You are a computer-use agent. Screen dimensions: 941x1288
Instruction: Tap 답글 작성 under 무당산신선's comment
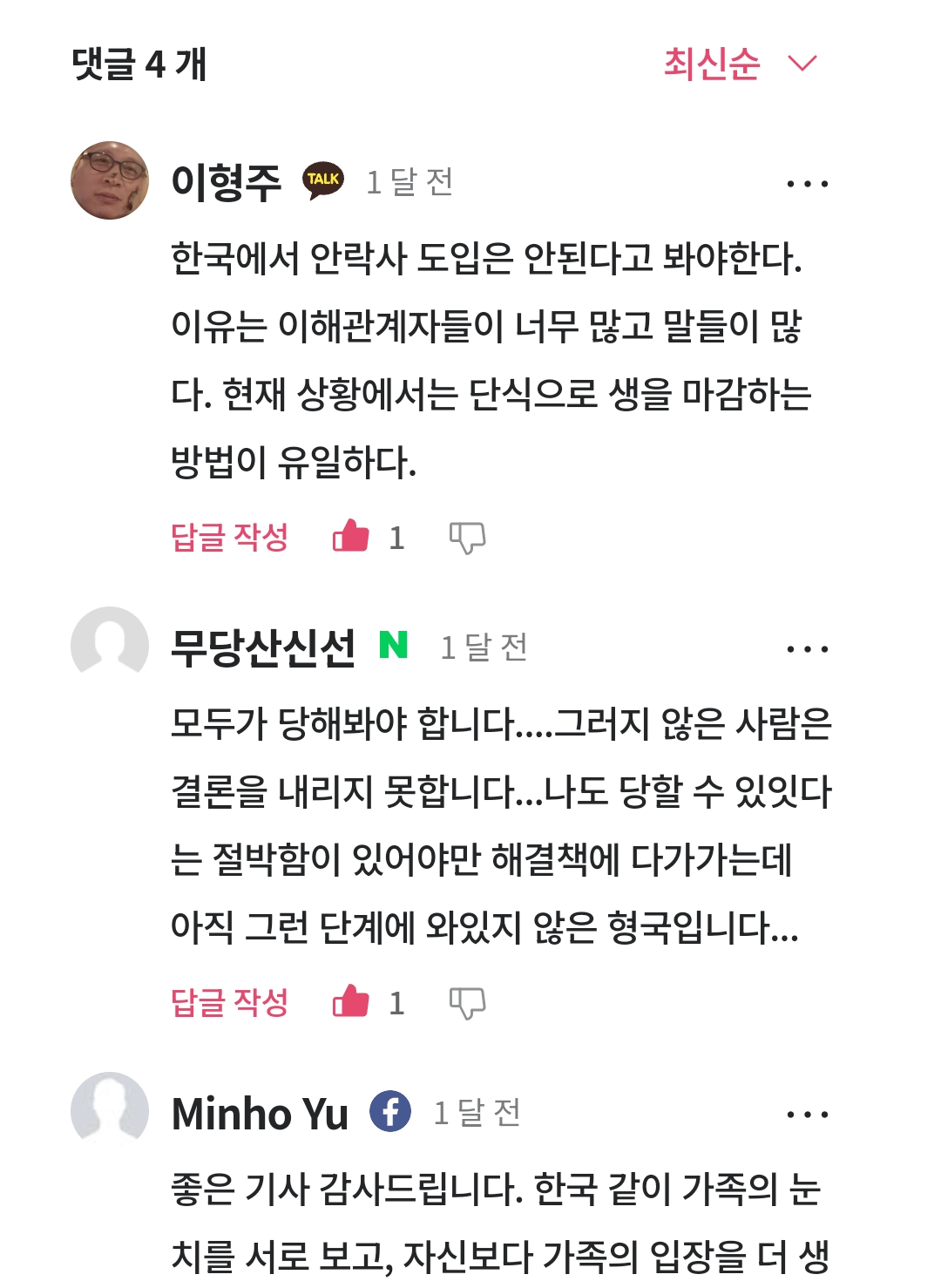229,1002
